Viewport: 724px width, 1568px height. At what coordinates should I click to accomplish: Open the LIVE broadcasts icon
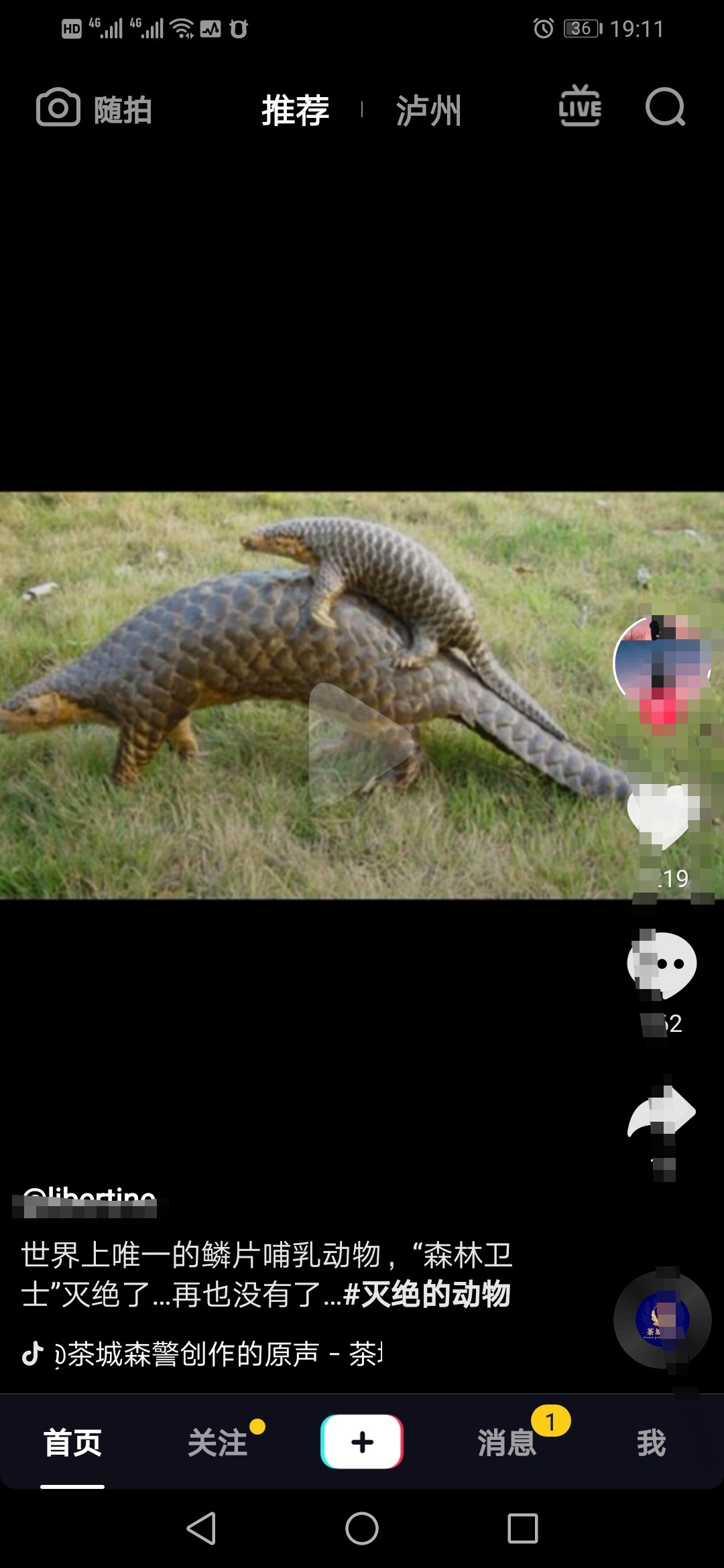tap(580, 107)
